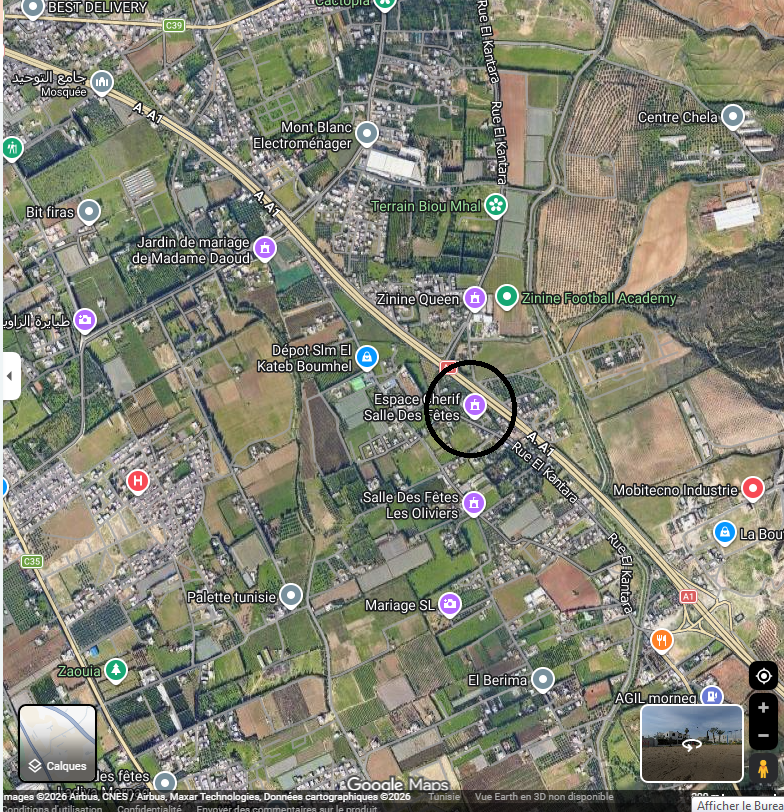
Task: Tap the Terrain Biou Mhal pin
Action: [x=495, y=205]
